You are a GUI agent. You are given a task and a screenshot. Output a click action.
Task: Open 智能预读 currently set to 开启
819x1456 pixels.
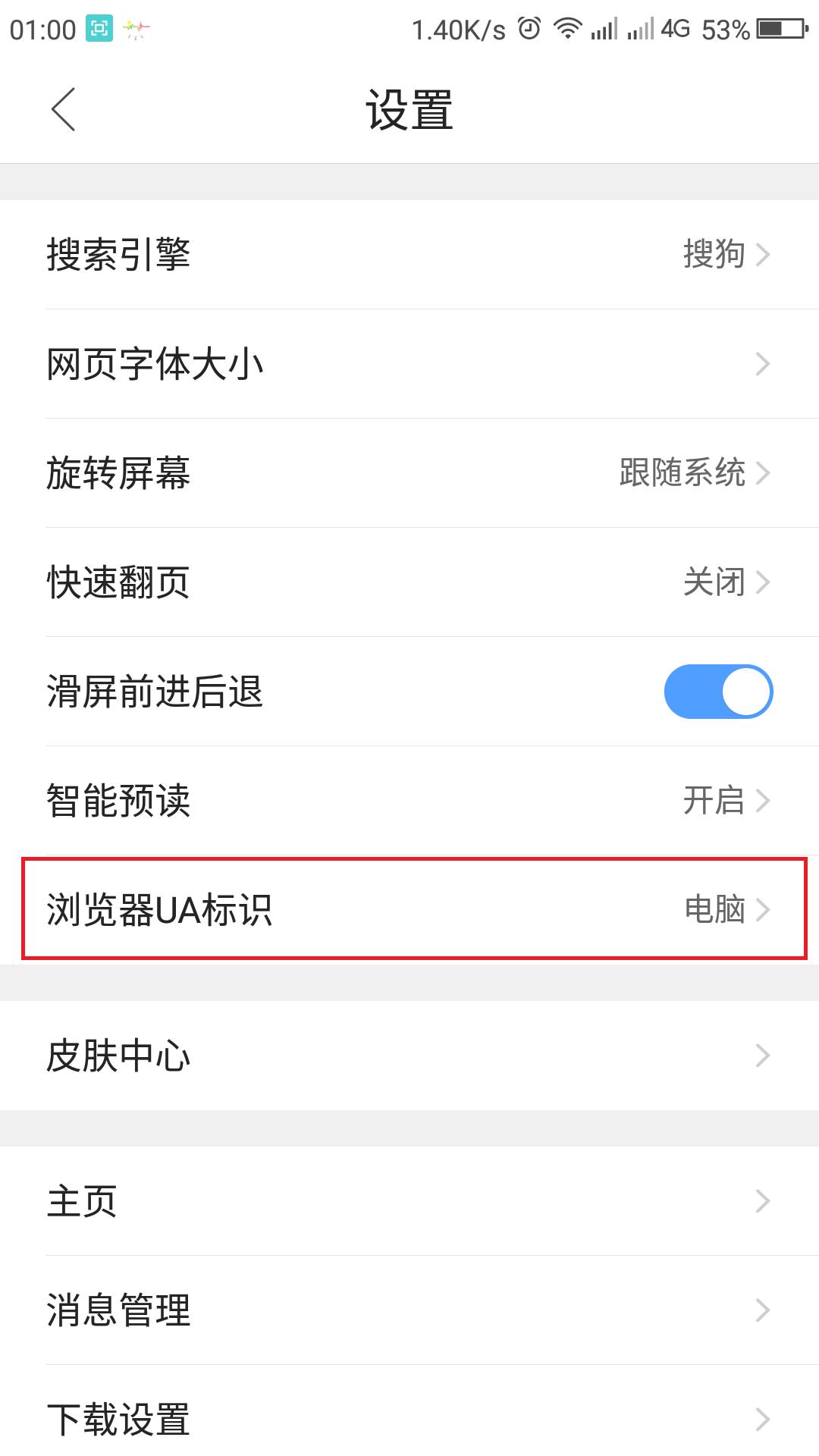click(409, 799)
